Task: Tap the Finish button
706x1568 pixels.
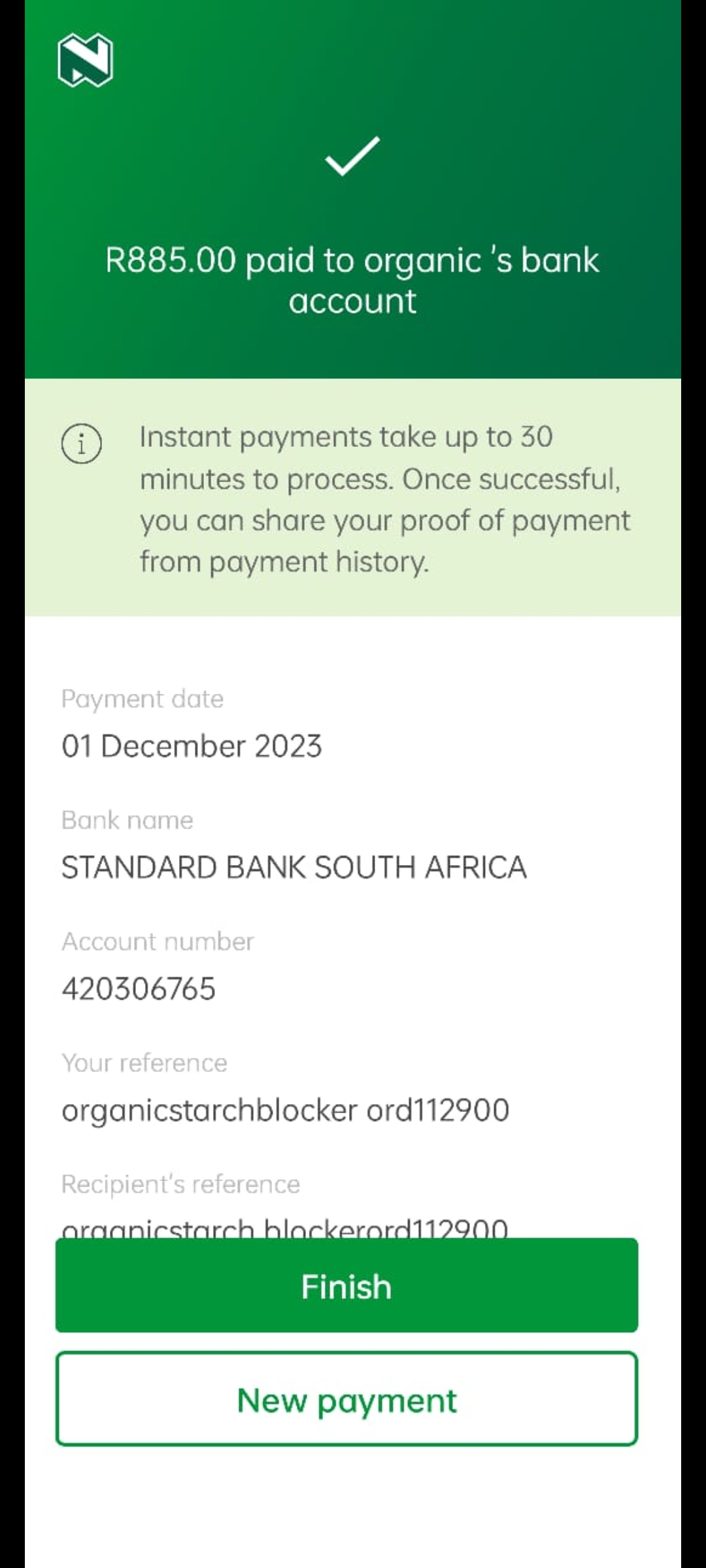Action: [x=346, y=1285]
